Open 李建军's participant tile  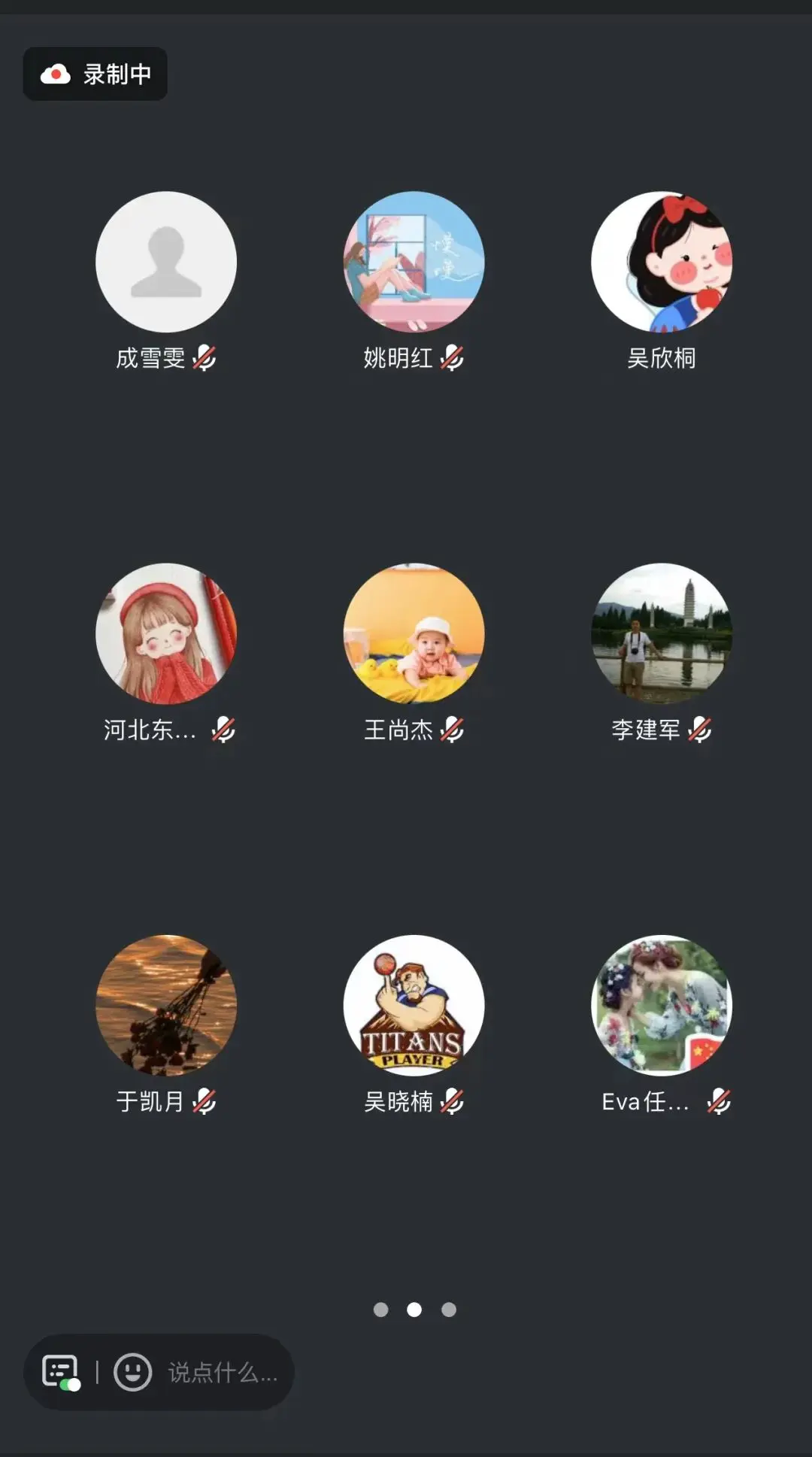click(x=662, y=633)
